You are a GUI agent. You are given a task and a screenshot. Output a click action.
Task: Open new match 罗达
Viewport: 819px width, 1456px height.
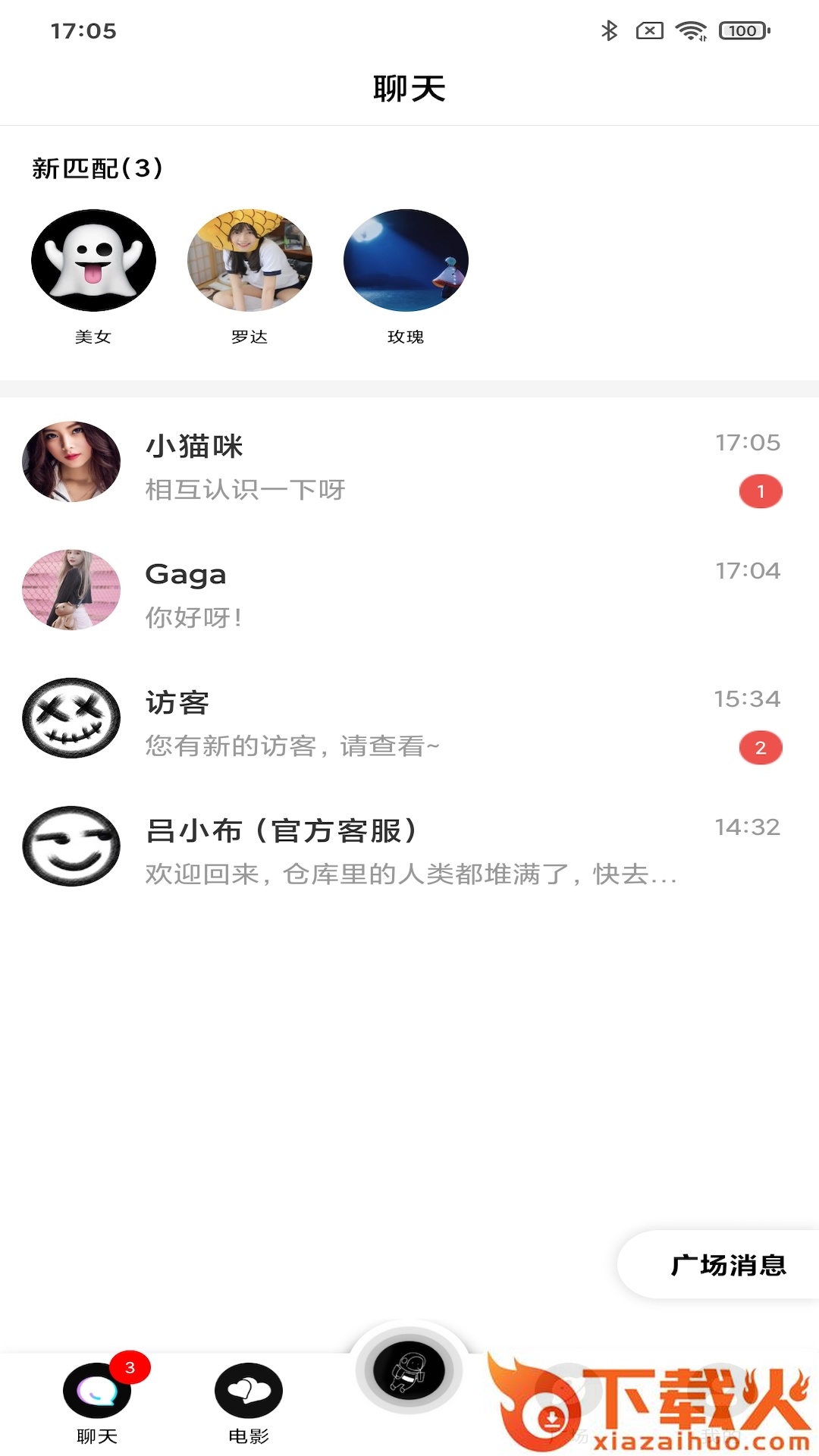click(x=249, y=261)
